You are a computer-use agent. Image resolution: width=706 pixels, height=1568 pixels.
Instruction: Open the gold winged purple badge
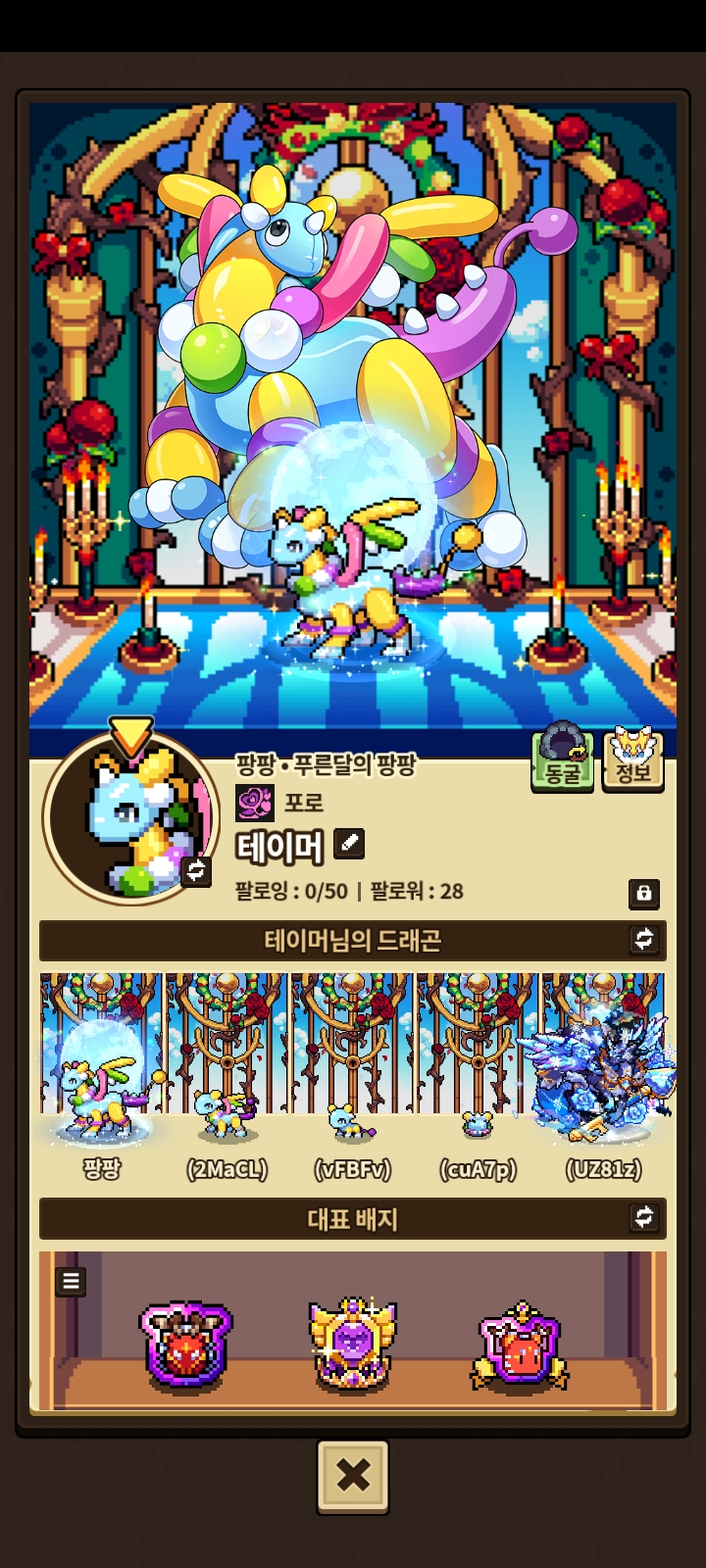point(352,1345)
